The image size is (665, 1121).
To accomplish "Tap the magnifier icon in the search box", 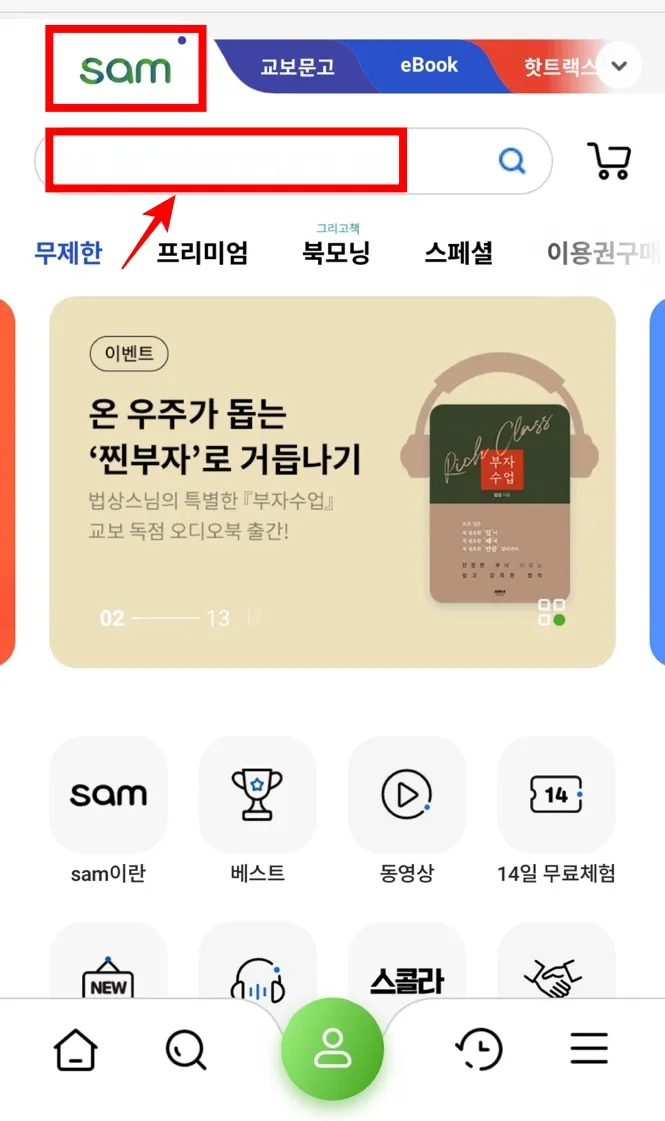I will coord(512,161).
